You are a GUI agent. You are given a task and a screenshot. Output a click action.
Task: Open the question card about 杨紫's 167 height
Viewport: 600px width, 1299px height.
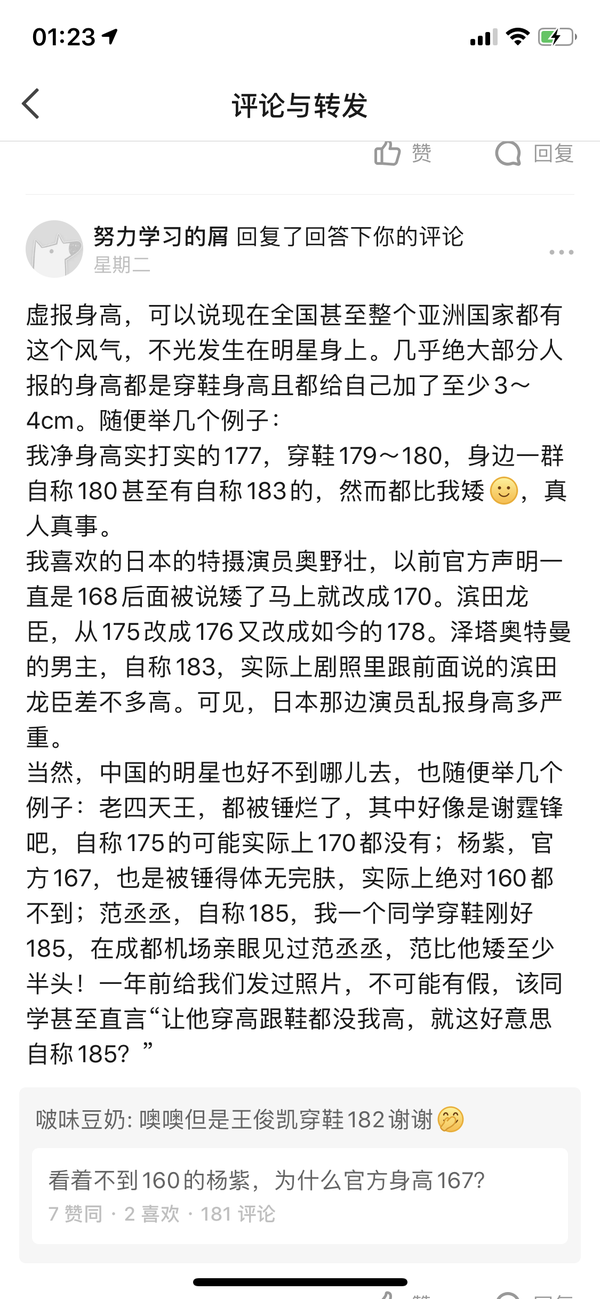point(300,1195)
